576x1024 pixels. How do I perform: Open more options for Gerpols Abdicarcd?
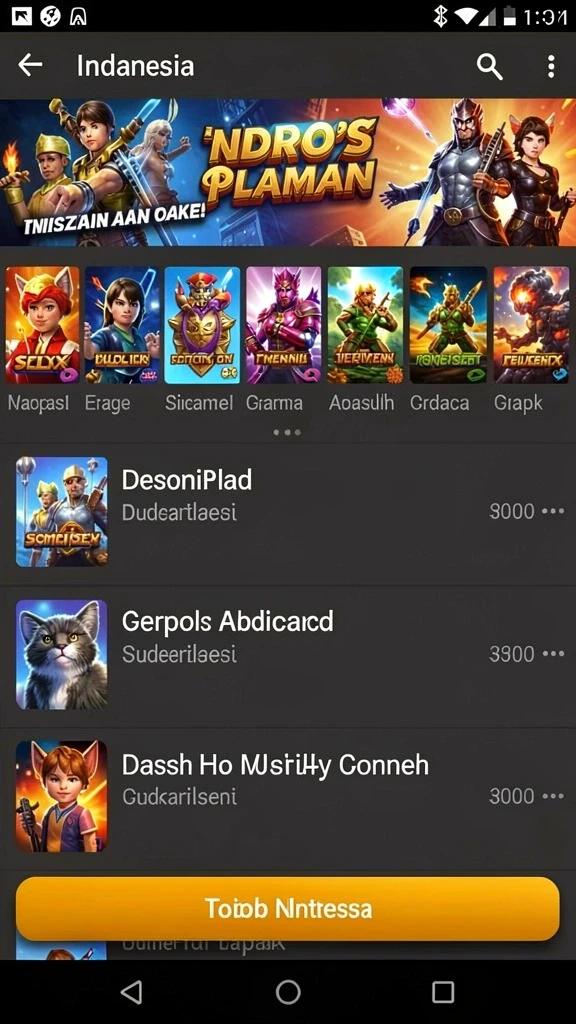pos(553,654)
